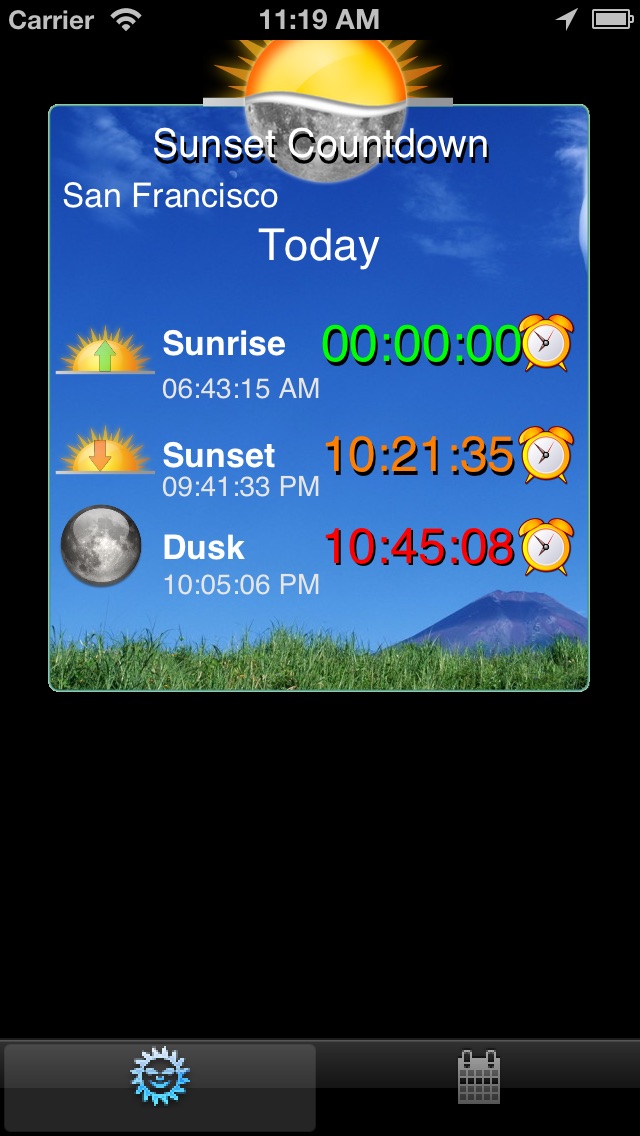Switch to the sun countdown tab
This screenshot has height=1136, width=640.
(x=160, y=1078)
